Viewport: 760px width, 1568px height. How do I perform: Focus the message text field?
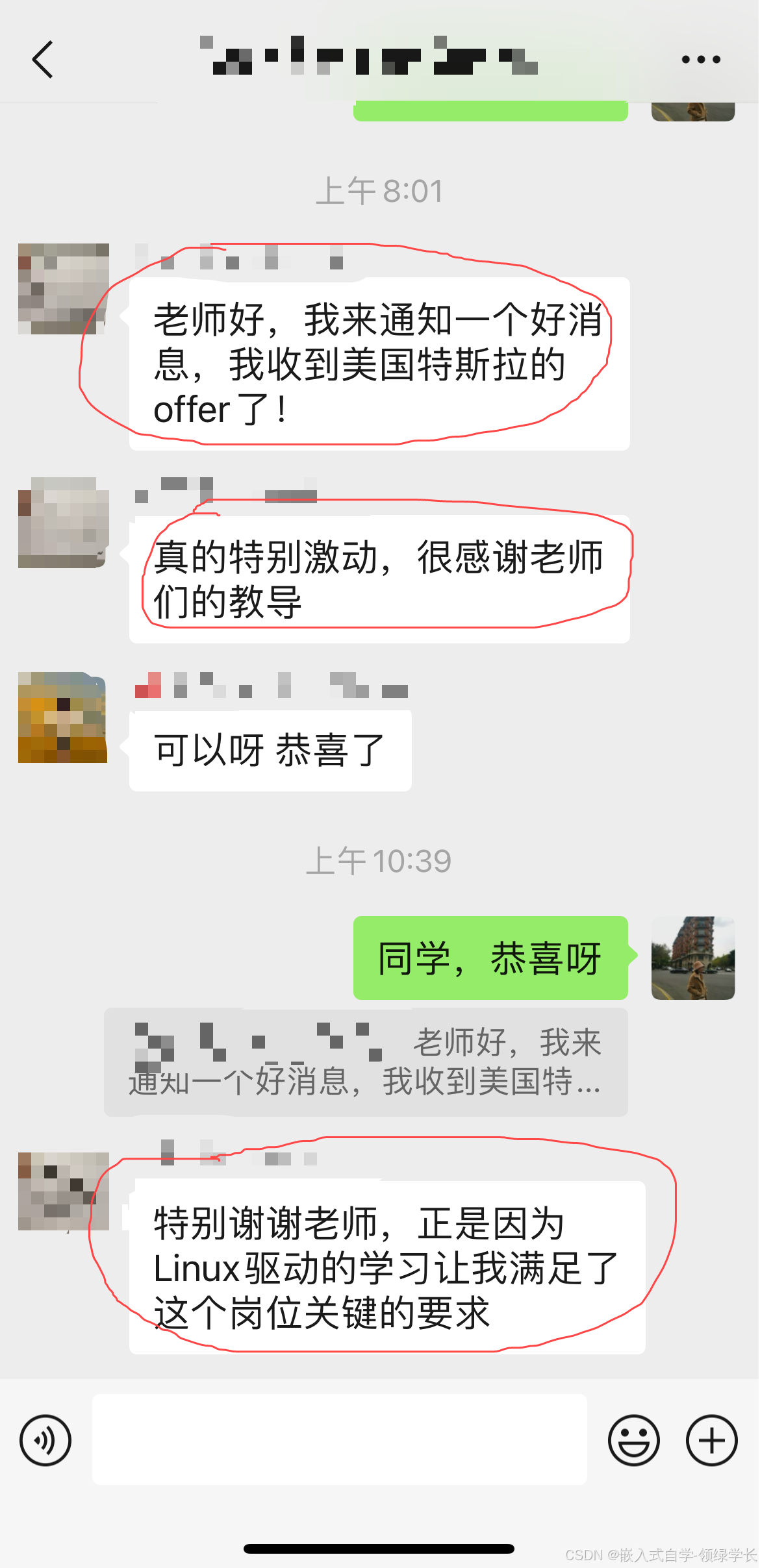(x=339, y=1439)
